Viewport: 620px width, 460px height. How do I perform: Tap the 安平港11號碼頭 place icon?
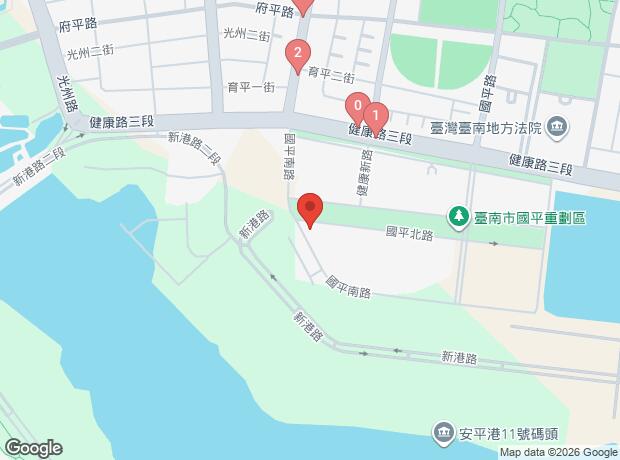[442, 432]
